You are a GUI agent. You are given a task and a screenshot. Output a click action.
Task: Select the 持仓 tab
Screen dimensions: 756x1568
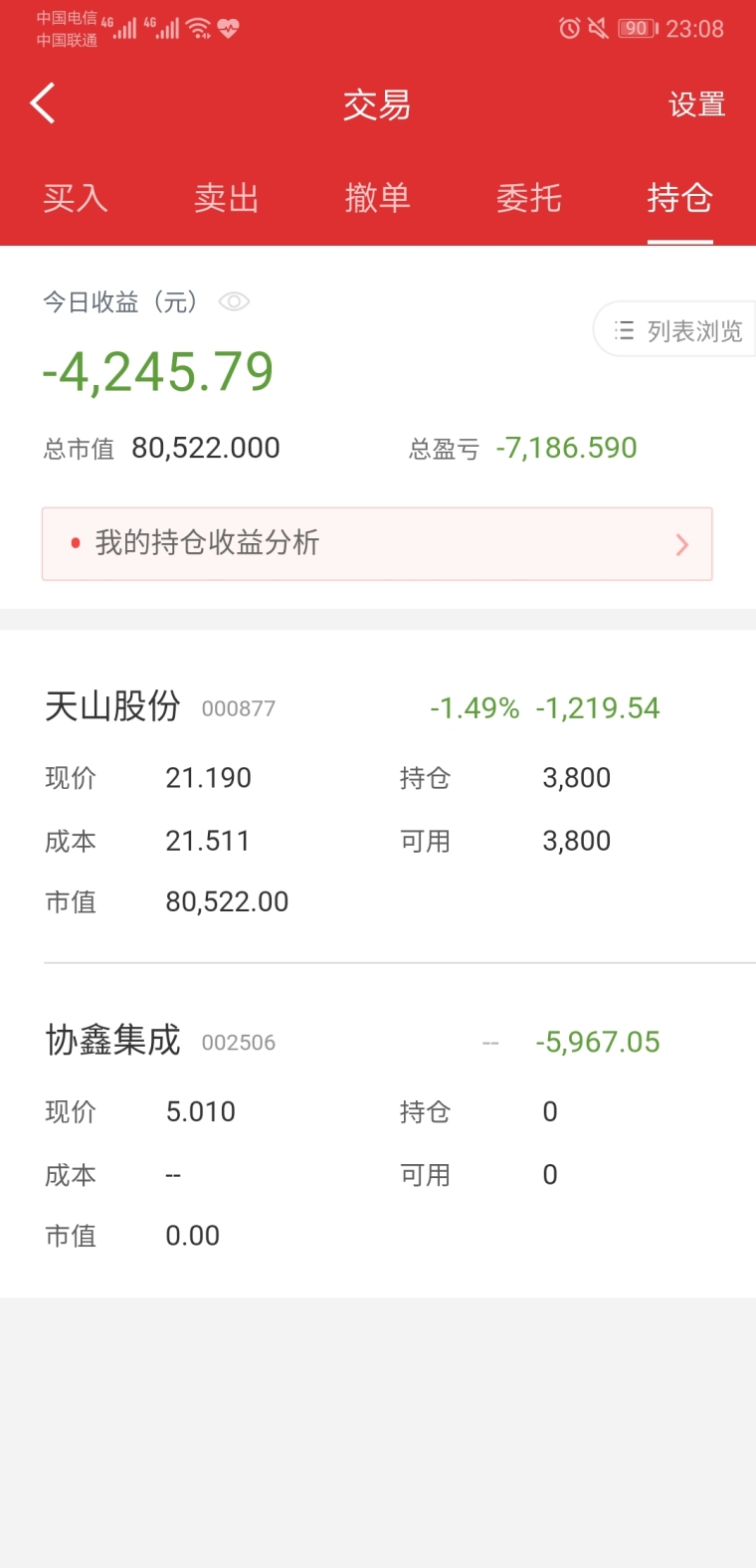(680, 198)
